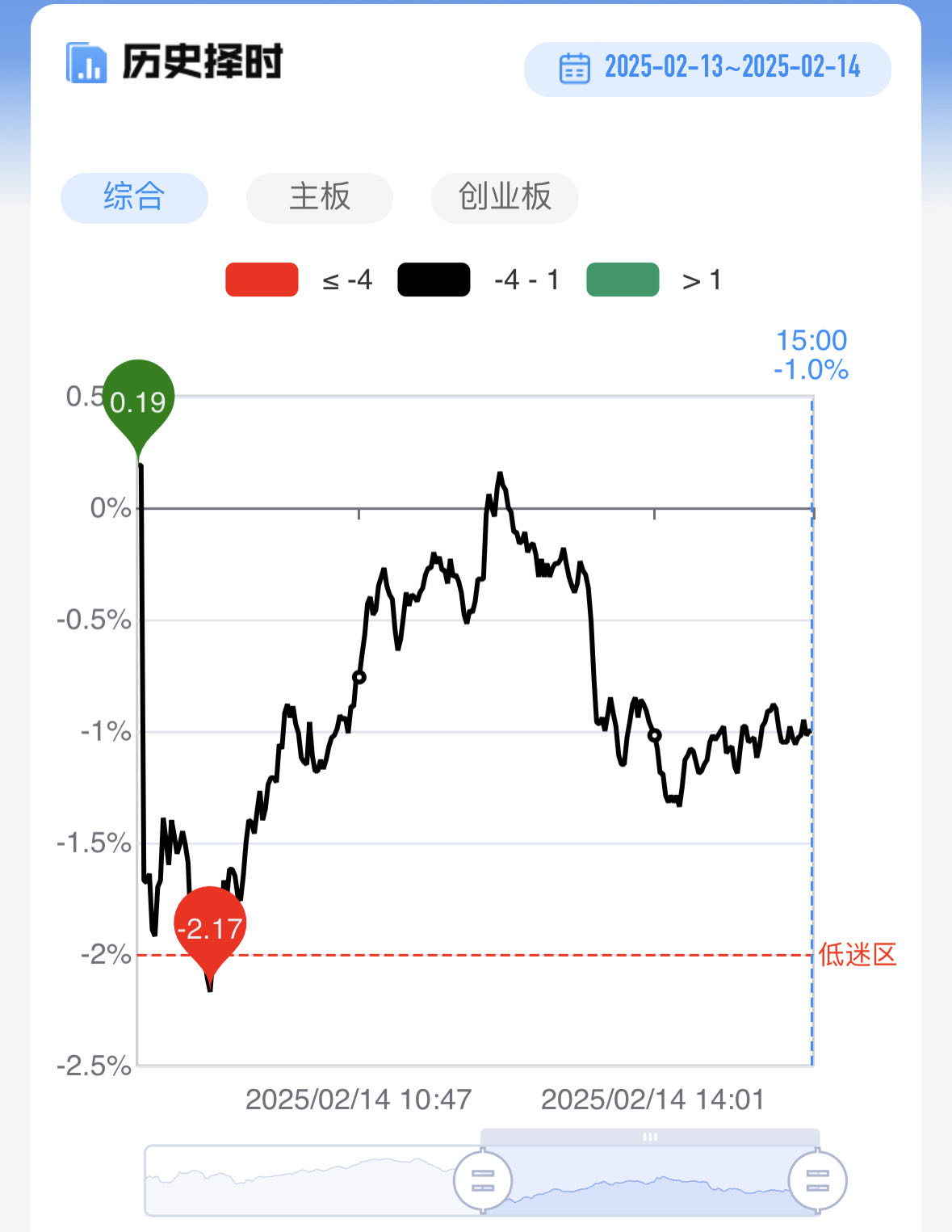The image size is (952, 1232).
Task: Tap the right handle of the zoom slider
Action: (x=818, y=1180)
